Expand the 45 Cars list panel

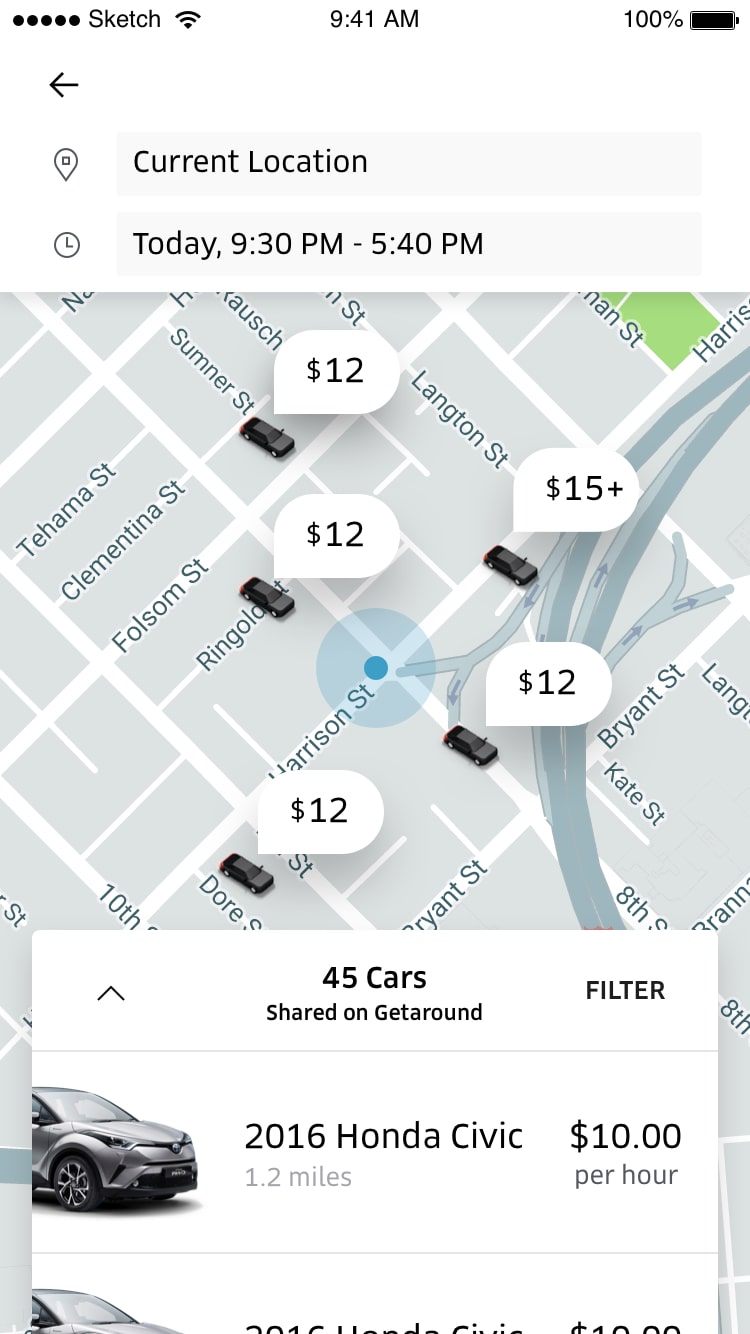pos(110,993)
